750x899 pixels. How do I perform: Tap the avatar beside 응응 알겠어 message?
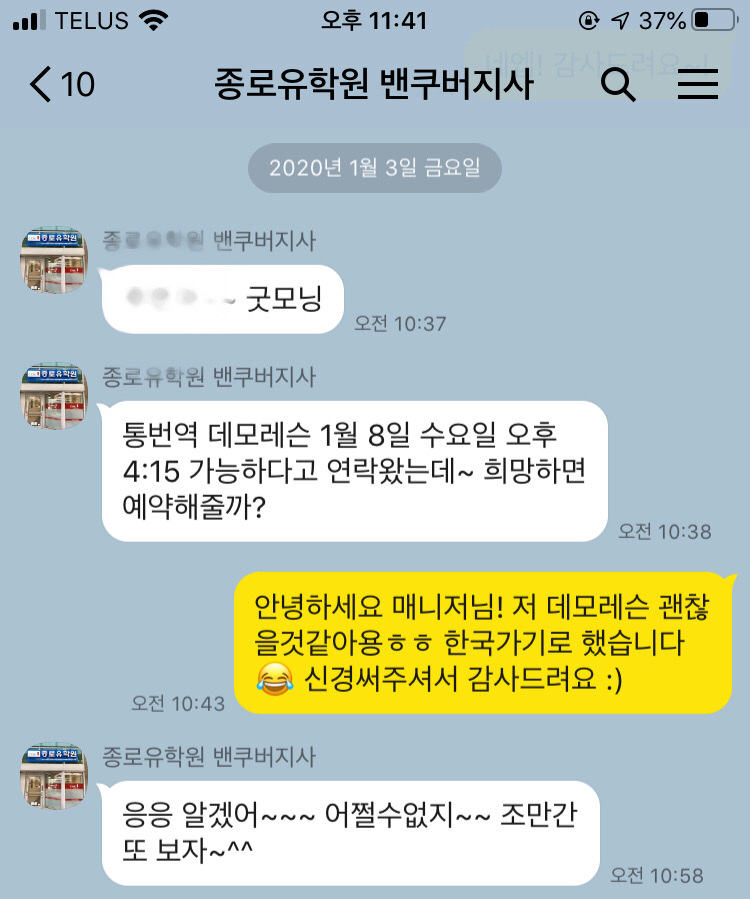click(x=54, y=775)
